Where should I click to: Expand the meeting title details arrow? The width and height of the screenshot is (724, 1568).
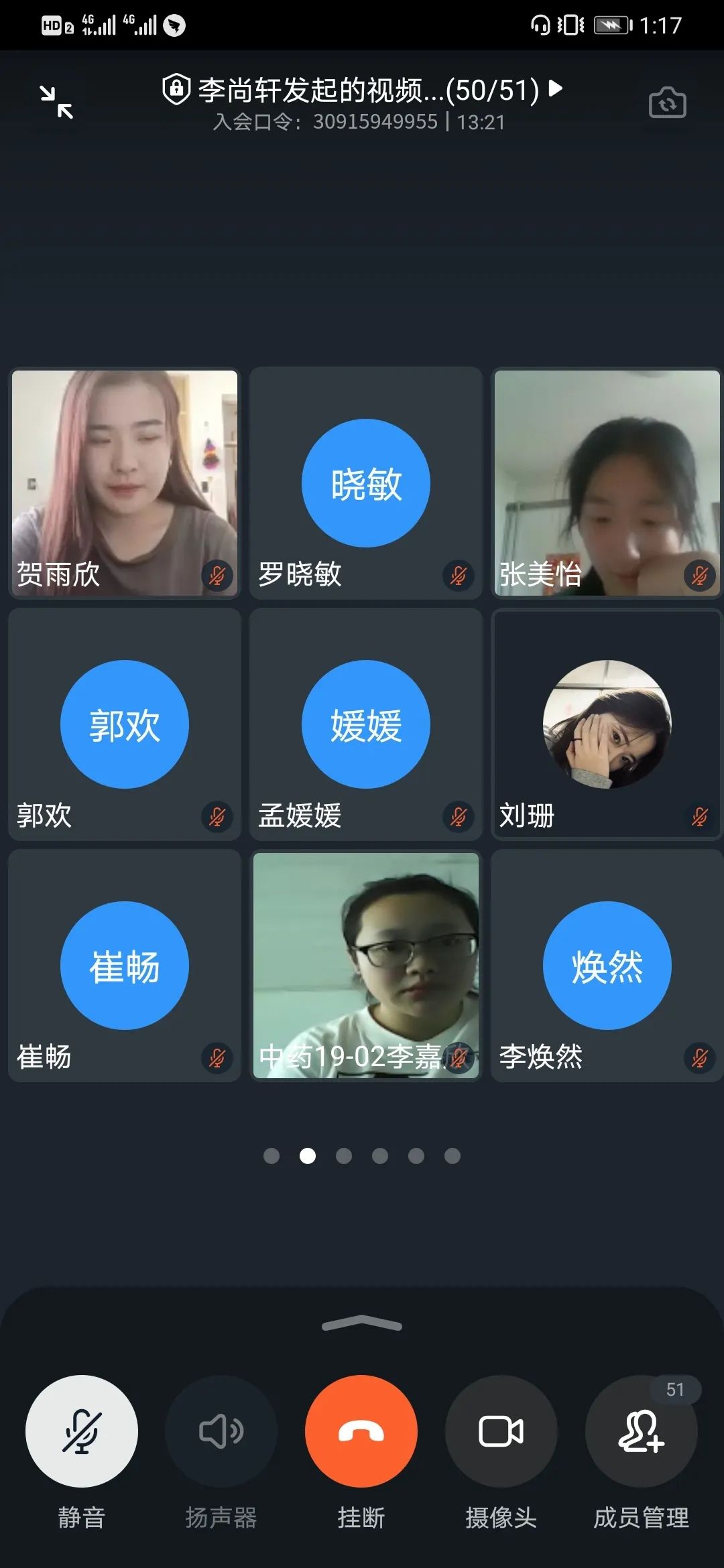[555, 88]
